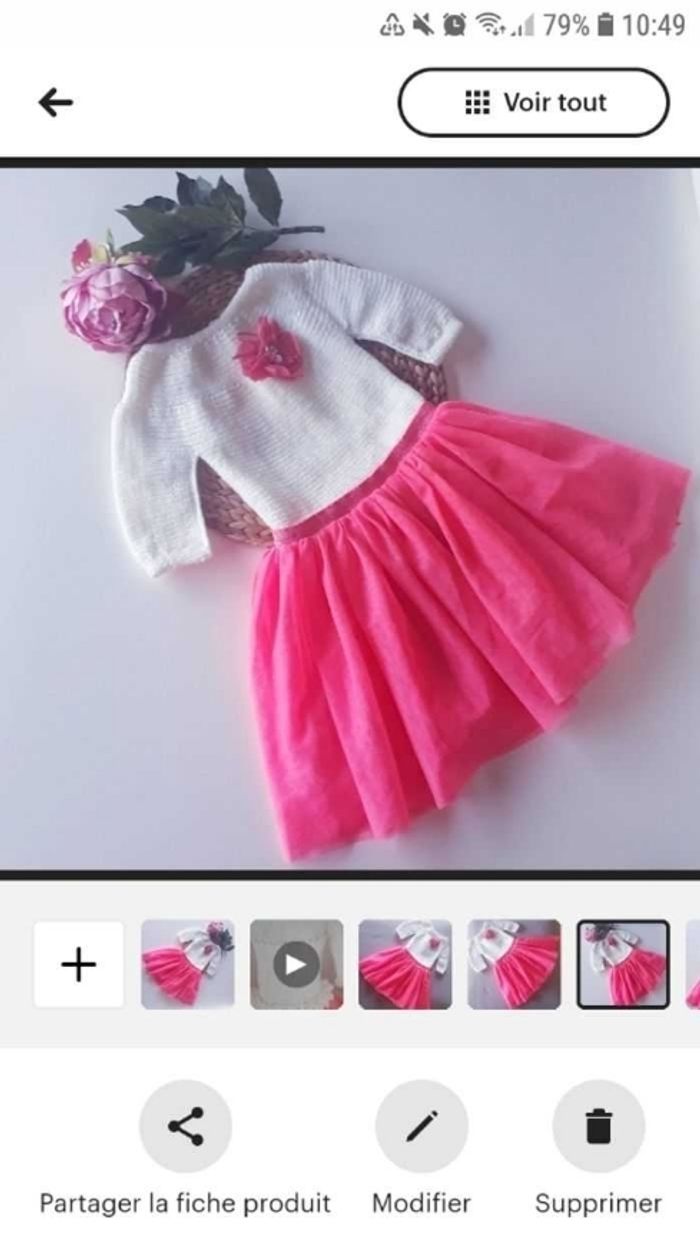
Task: Open the main outfit photo full-screen
Action: coord(350,516)
